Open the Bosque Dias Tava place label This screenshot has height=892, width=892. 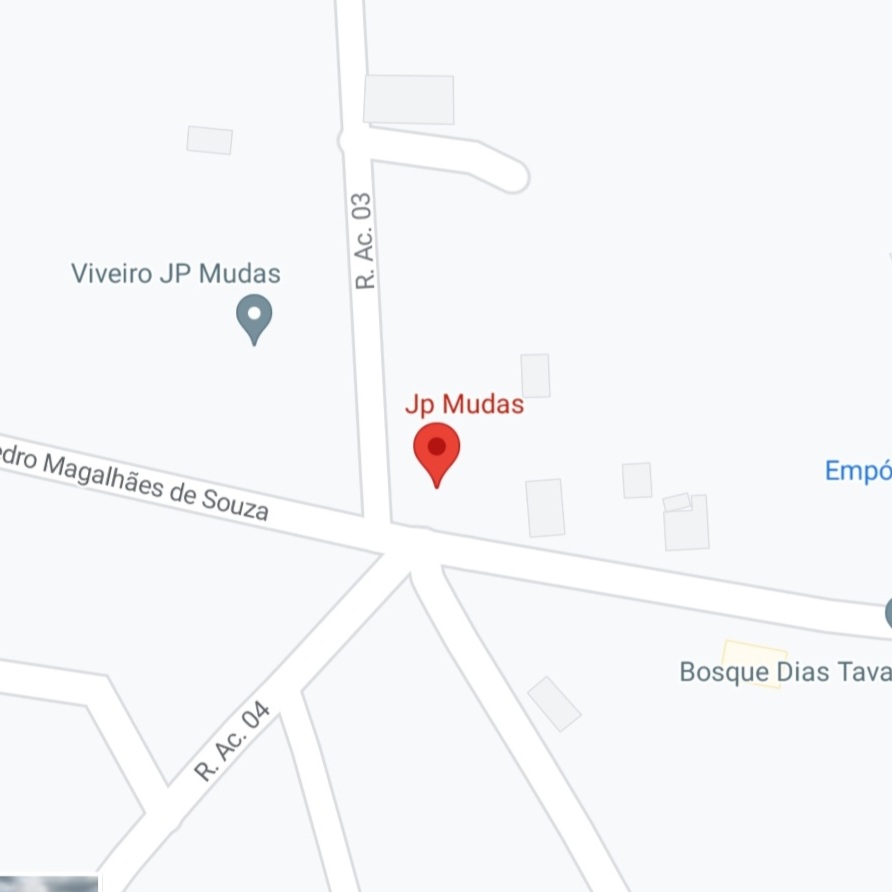pos(784,671)
